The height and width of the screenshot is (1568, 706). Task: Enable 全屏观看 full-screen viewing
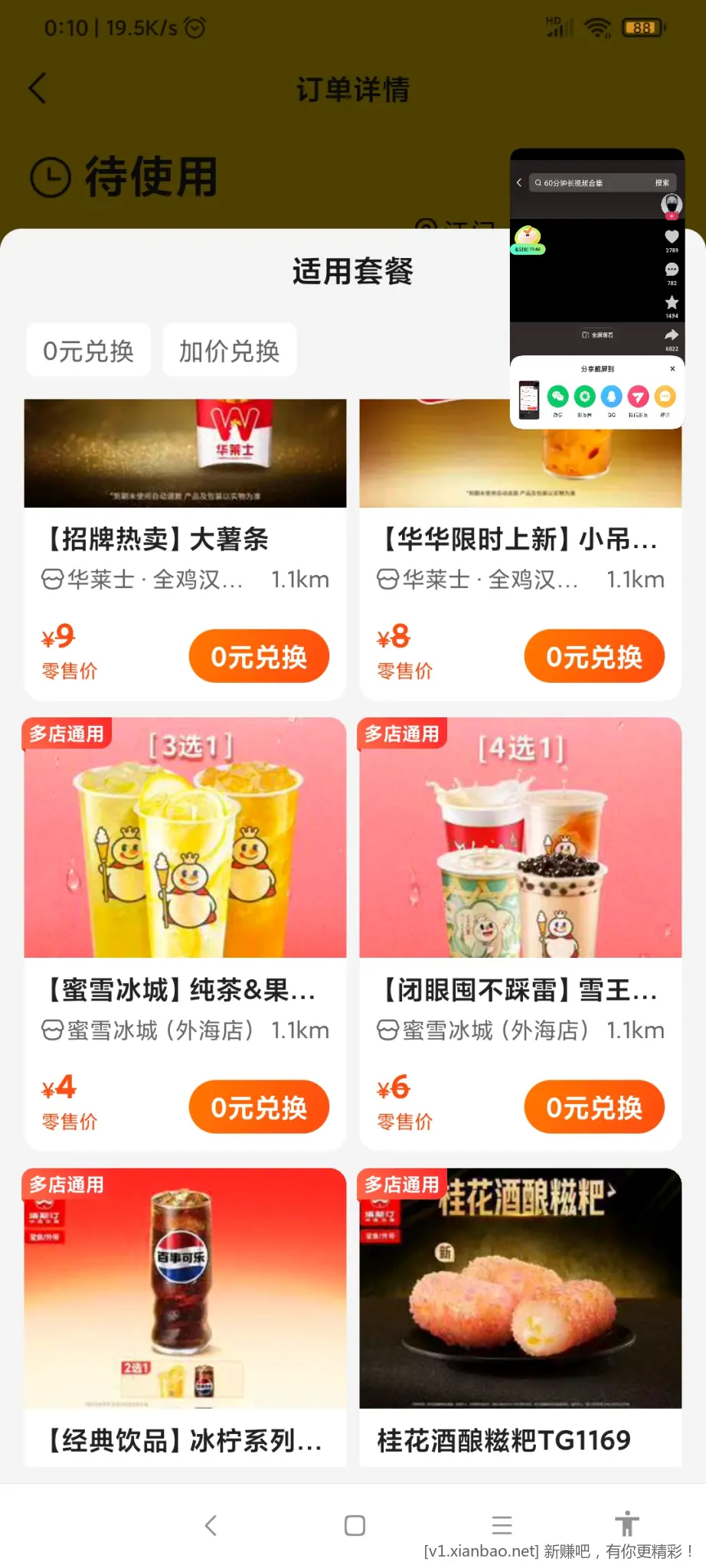point(597,335)
